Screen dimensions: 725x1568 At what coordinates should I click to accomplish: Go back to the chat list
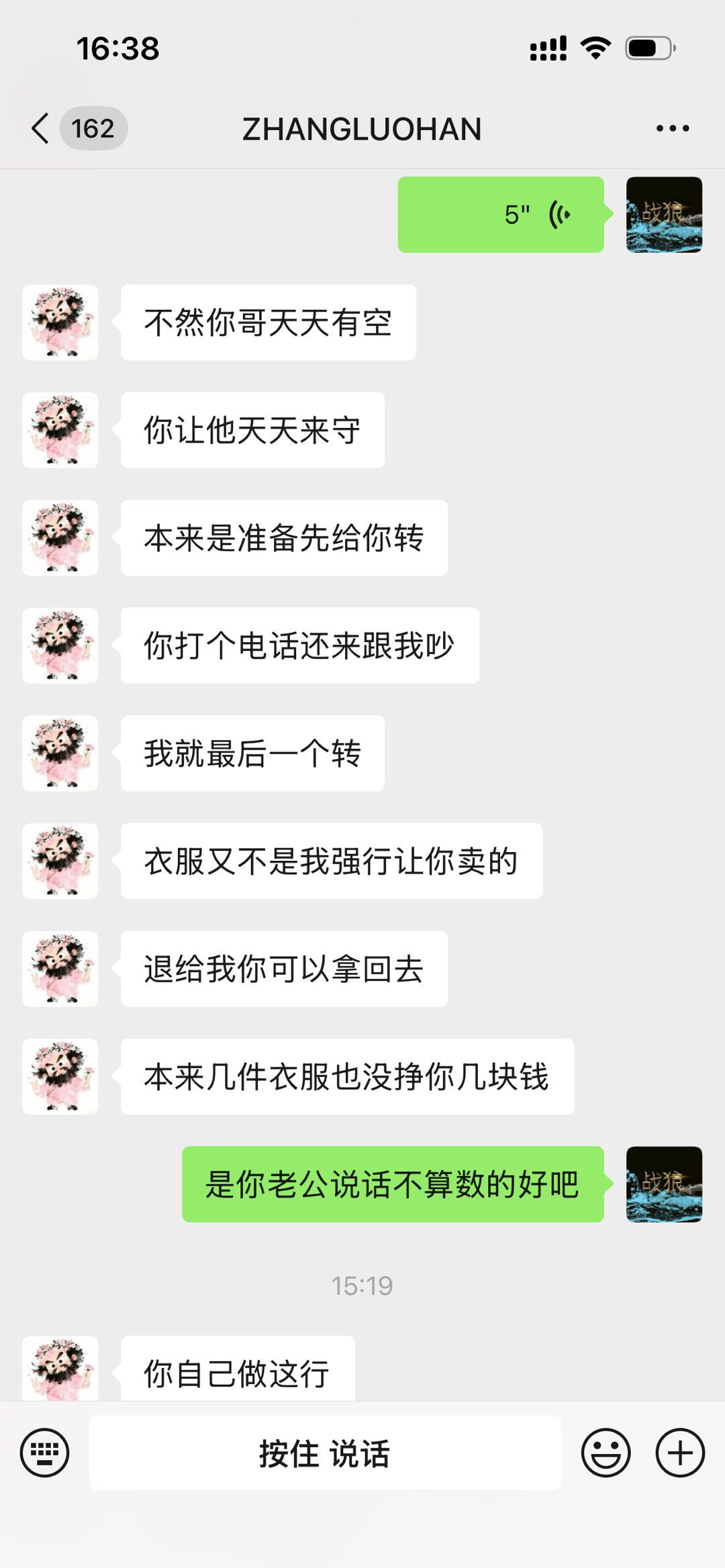click(x=42, y=128)
